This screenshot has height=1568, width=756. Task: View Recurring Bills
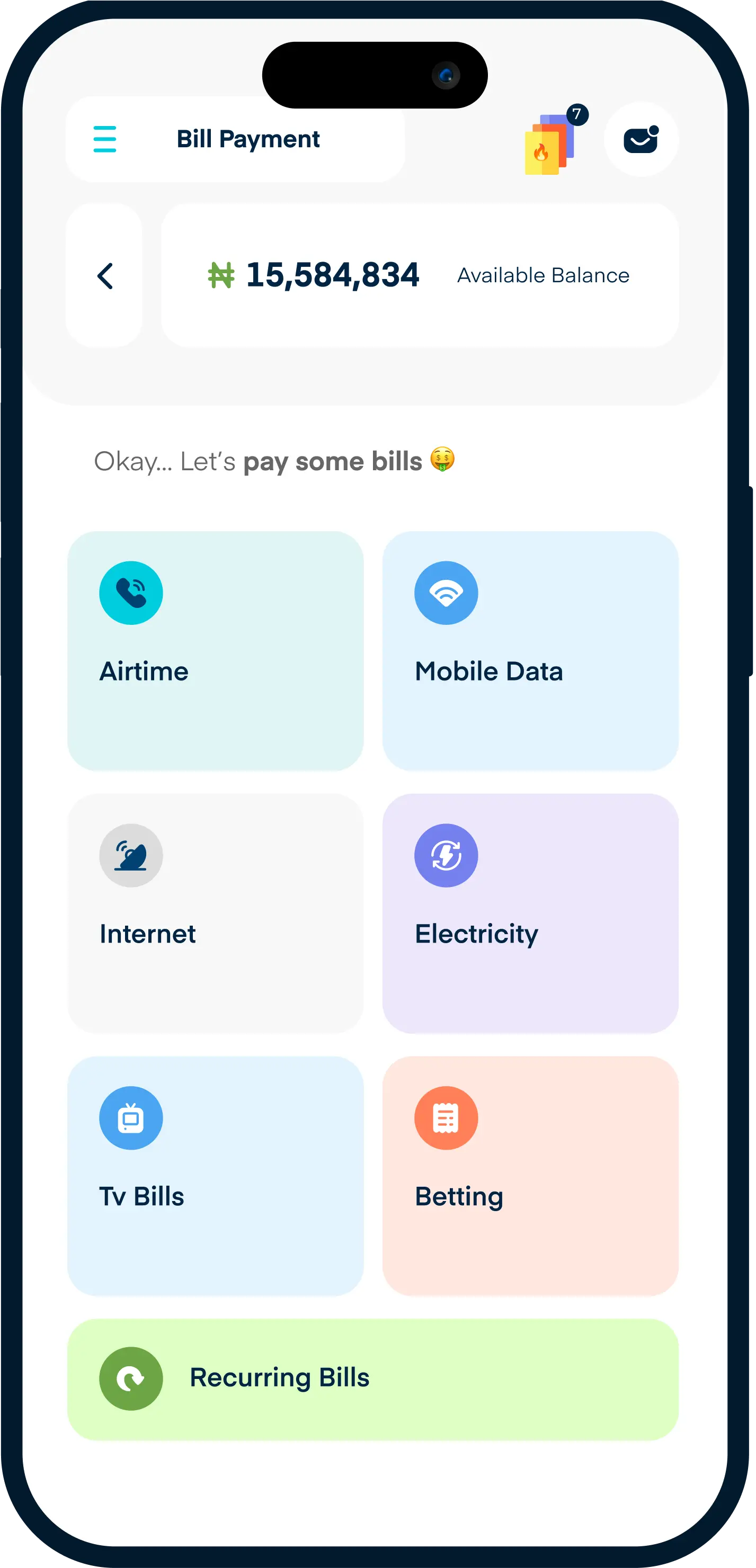click(373, 1379)
